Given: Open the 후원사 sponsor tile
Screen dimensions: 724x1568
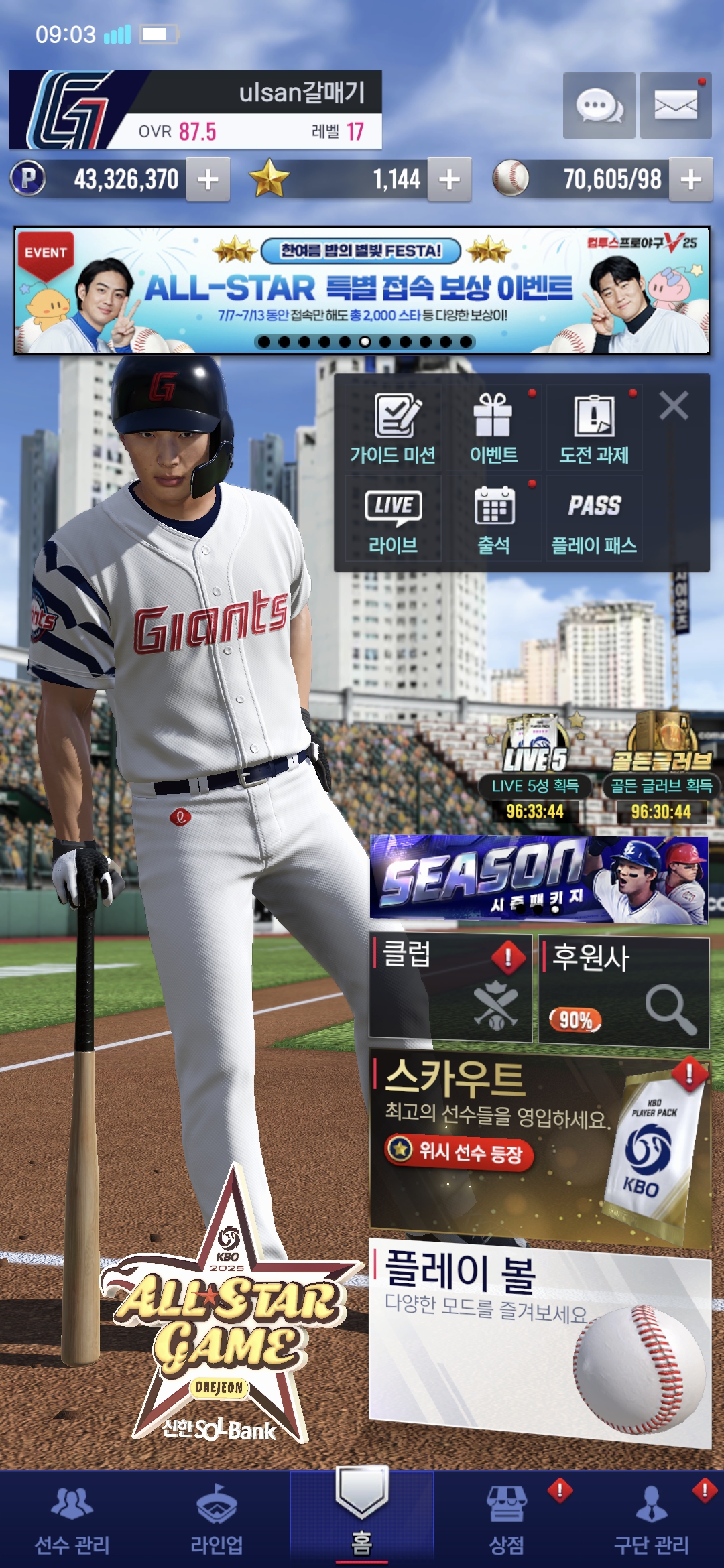Looking at the screenshot, I should pyautogui.click(x=624, y=992).
